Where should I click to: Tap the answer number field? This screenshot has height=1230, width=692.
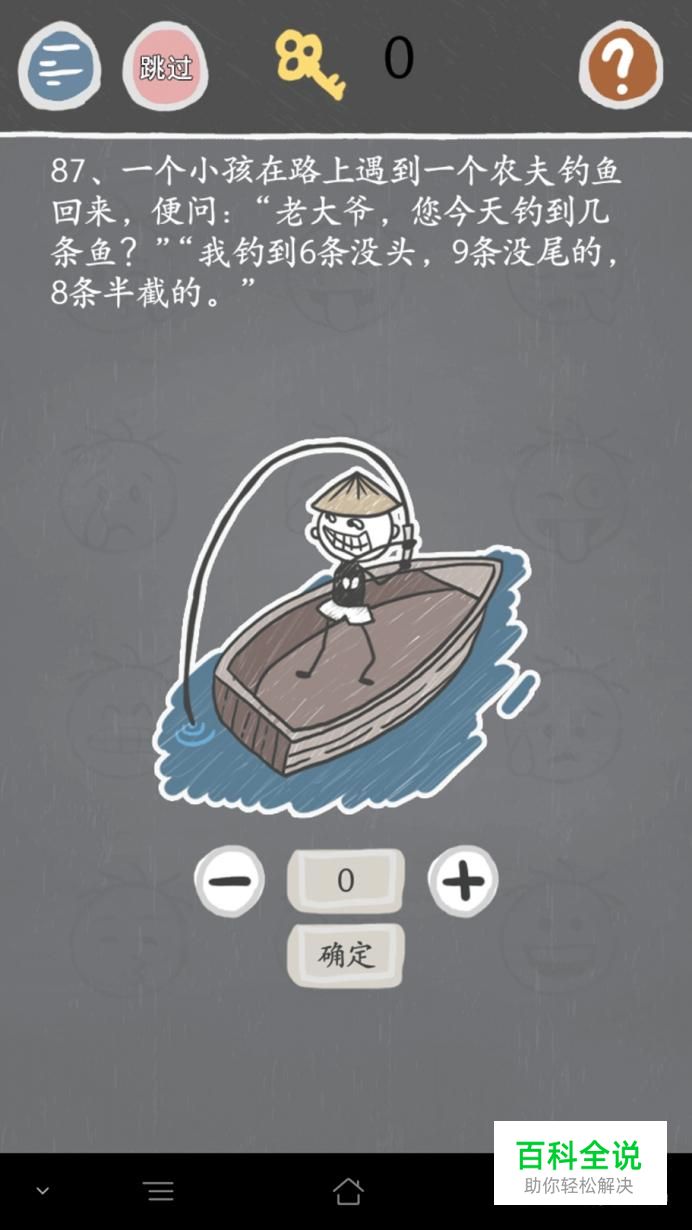[346, 880]
